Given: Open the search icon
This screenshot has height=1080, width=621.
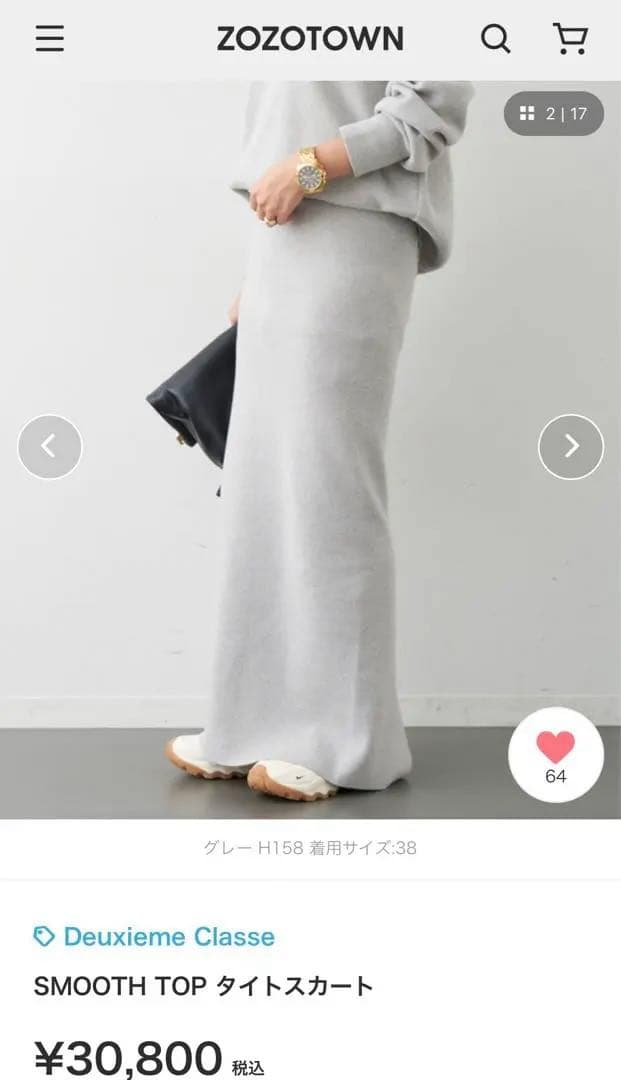Looking at the screenshot, I should (x=495, y=39).
